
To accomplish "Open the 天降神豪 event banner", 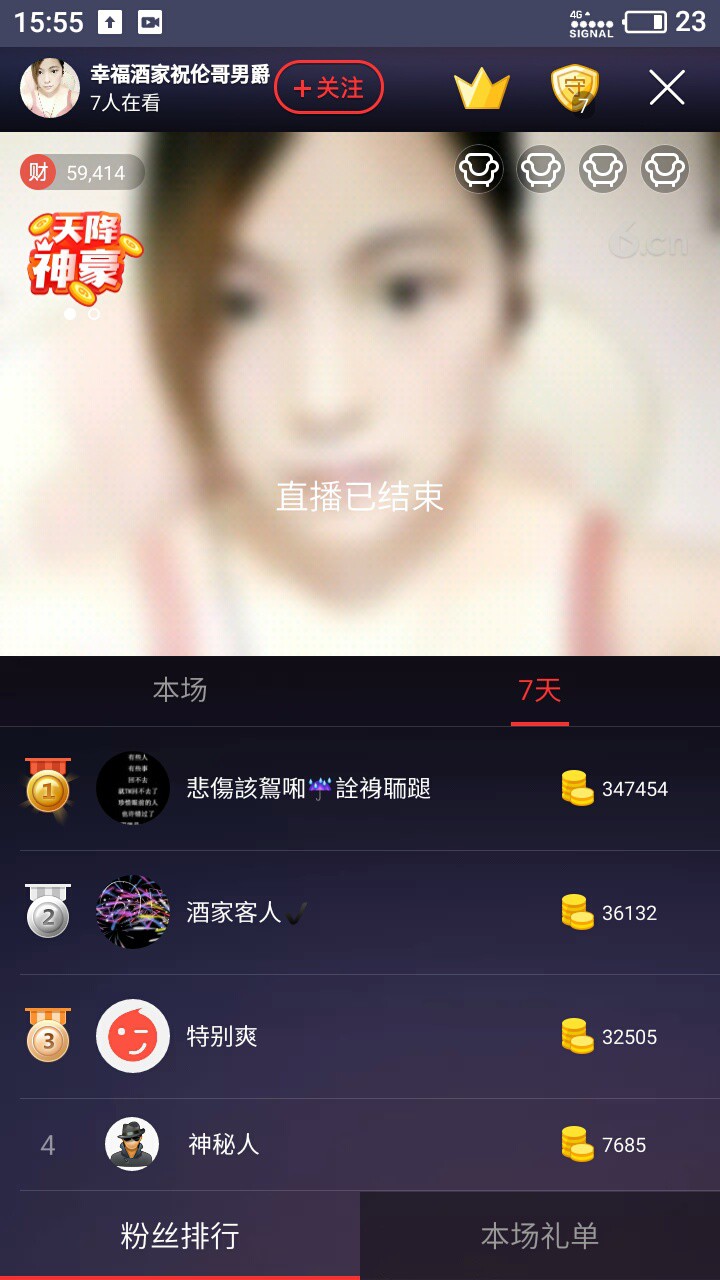I will [84, 254].
